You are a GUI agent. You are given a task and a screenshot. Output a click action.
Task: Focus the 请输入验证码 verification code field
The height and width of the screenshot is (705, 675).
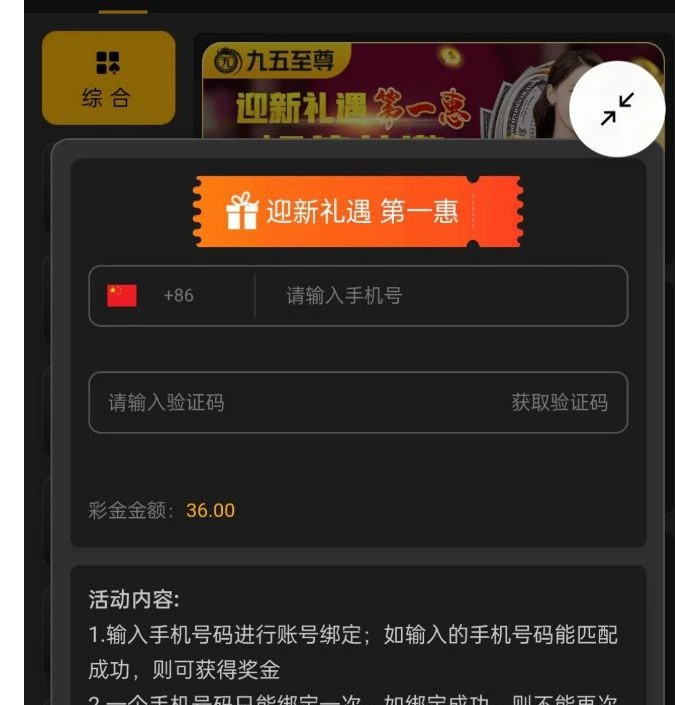point(290,403)
